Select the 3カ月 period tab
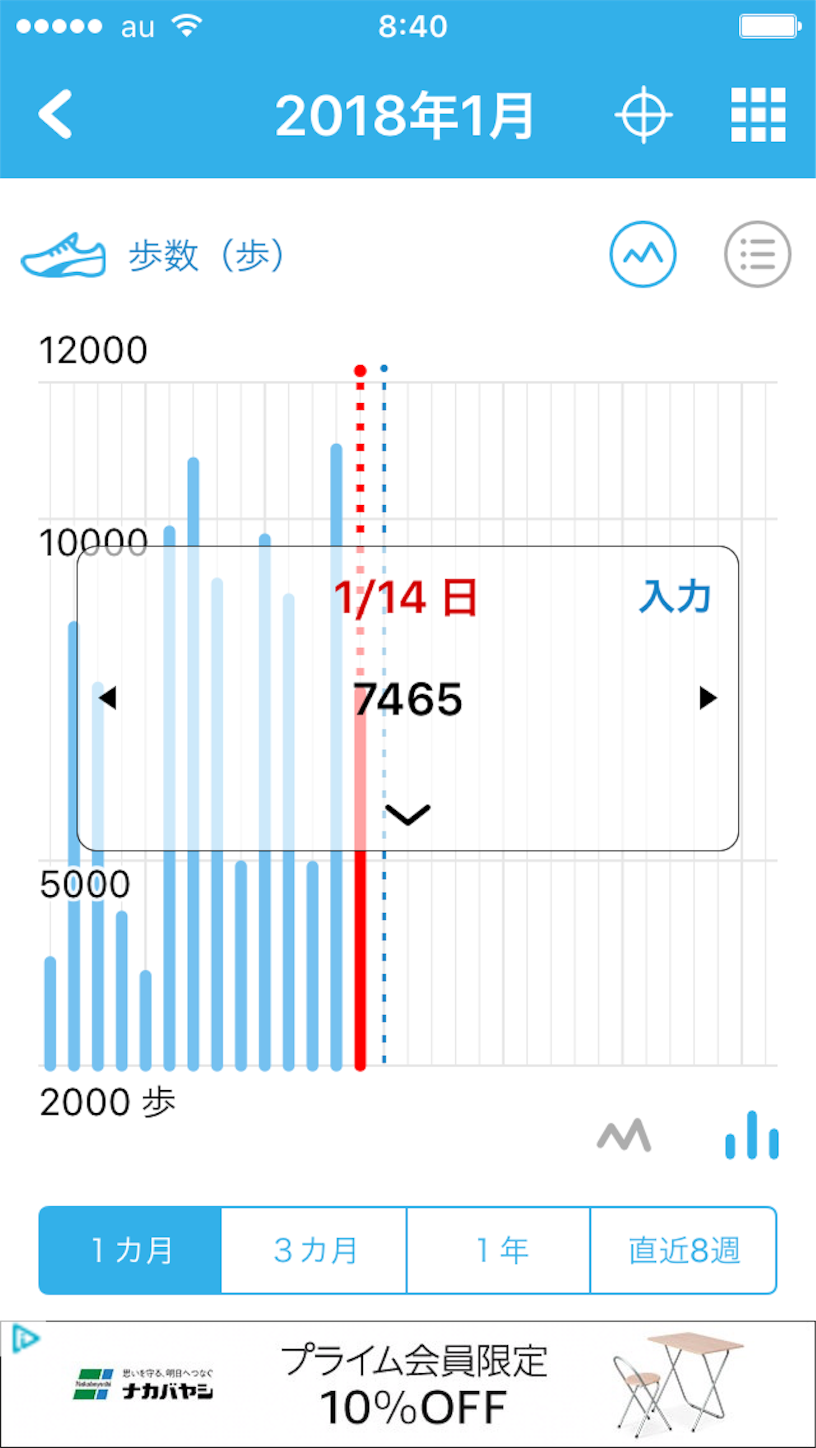 pos(314,1250)
